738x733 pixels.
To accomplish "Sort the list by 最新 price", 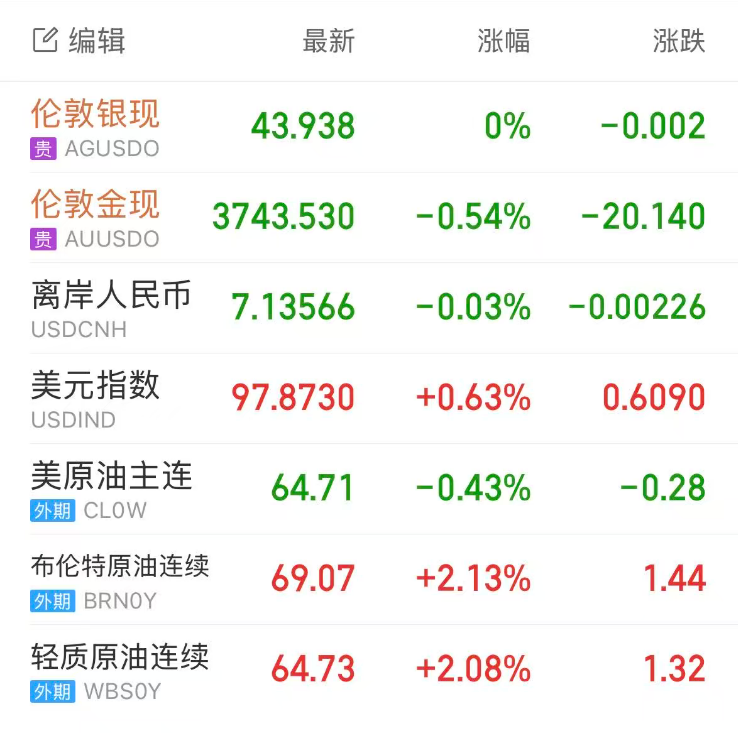I will coord(328,41).
